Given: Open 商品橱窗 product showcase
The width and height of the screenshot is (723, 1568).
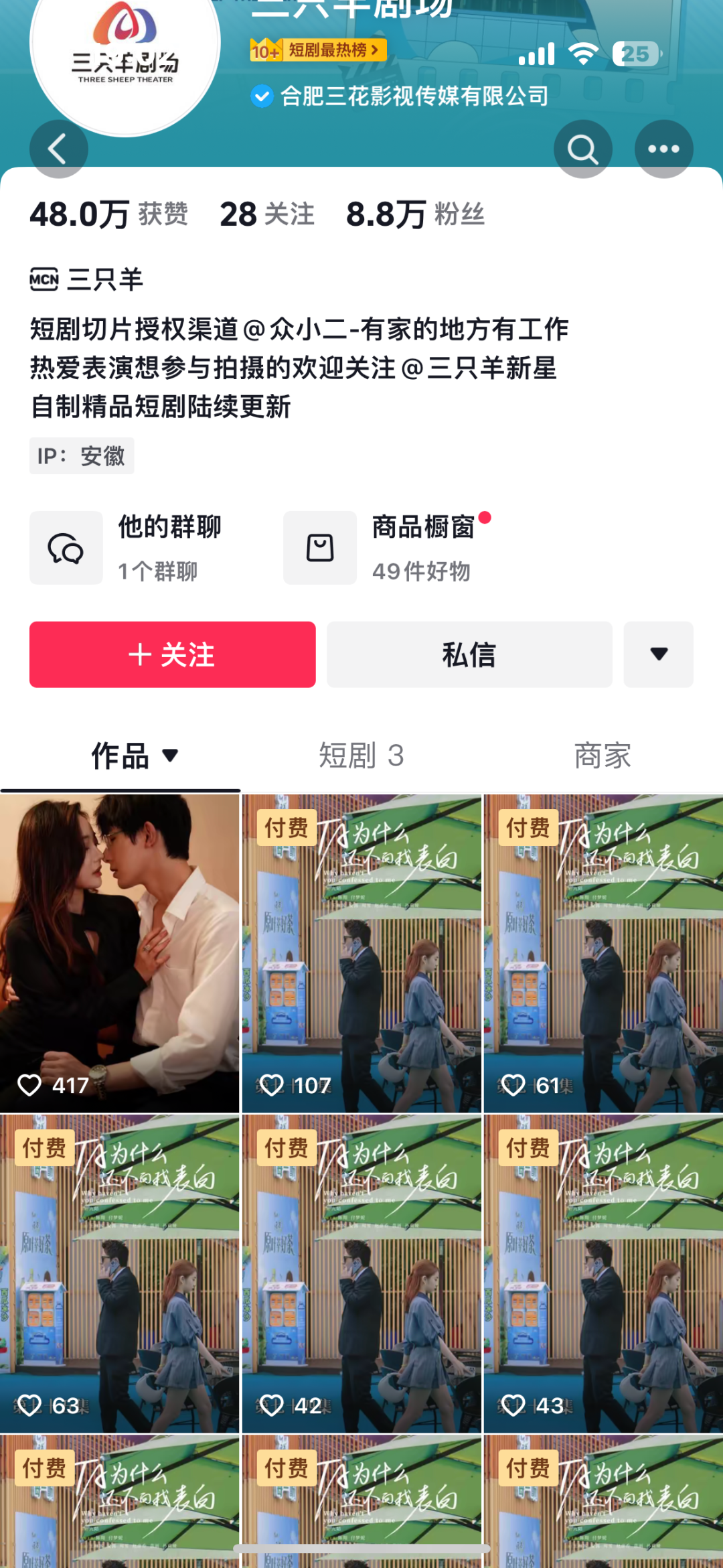Looking at the screenshot, I should tap(388, 548).
